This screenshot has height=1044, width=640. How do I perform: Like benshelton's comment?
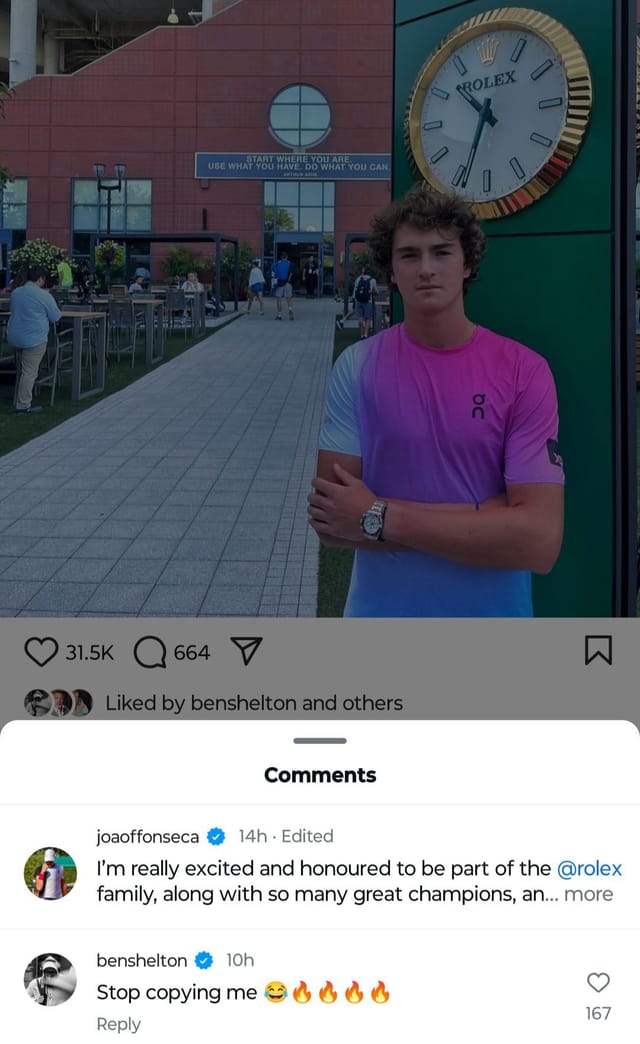pyautogui.click(x=598, y=982)
